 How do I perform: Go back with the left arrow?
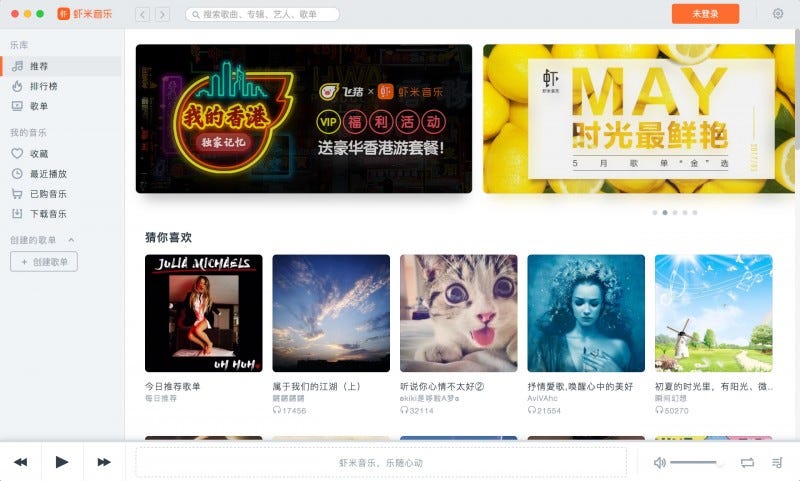point(142,15)
